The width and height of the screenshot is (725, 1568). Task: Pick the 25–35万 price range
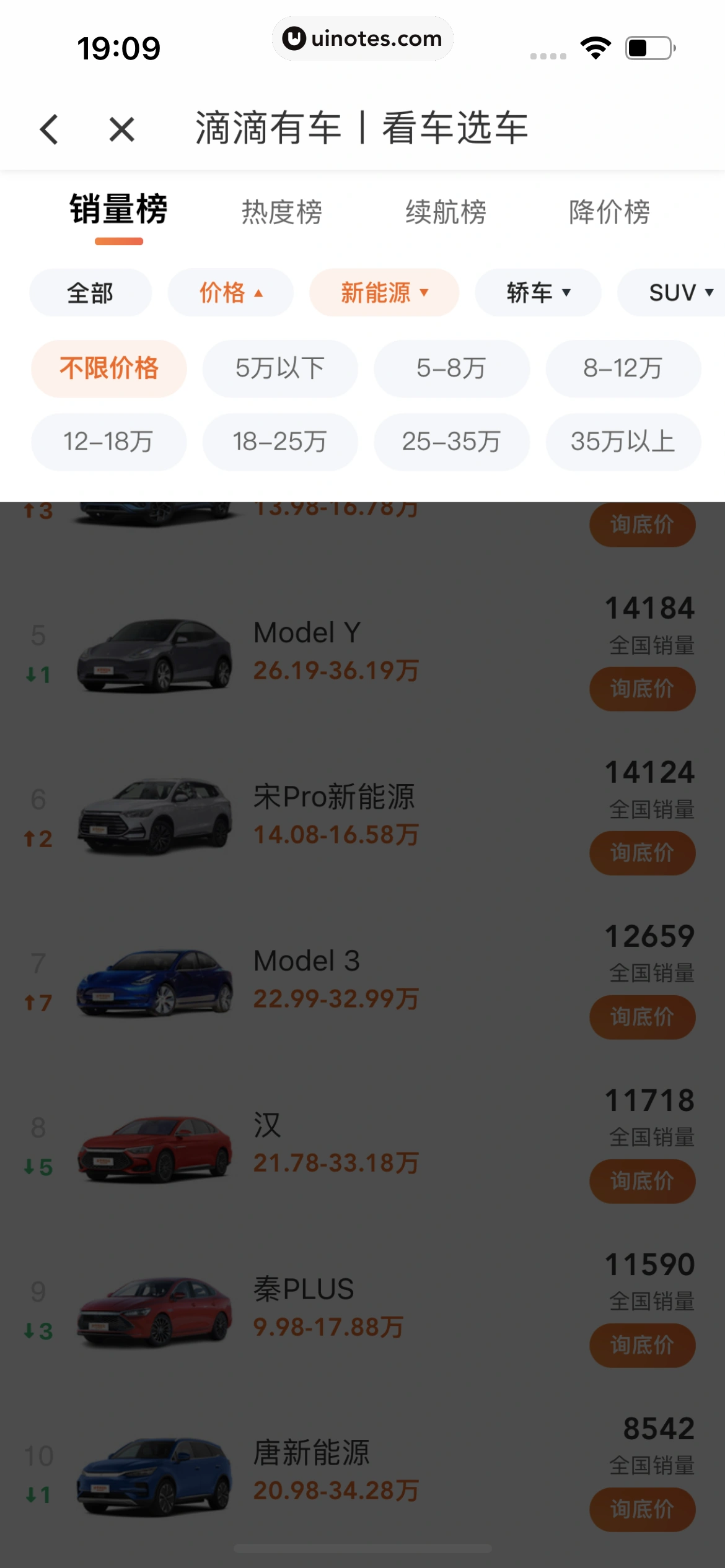(x=451, y=442)
